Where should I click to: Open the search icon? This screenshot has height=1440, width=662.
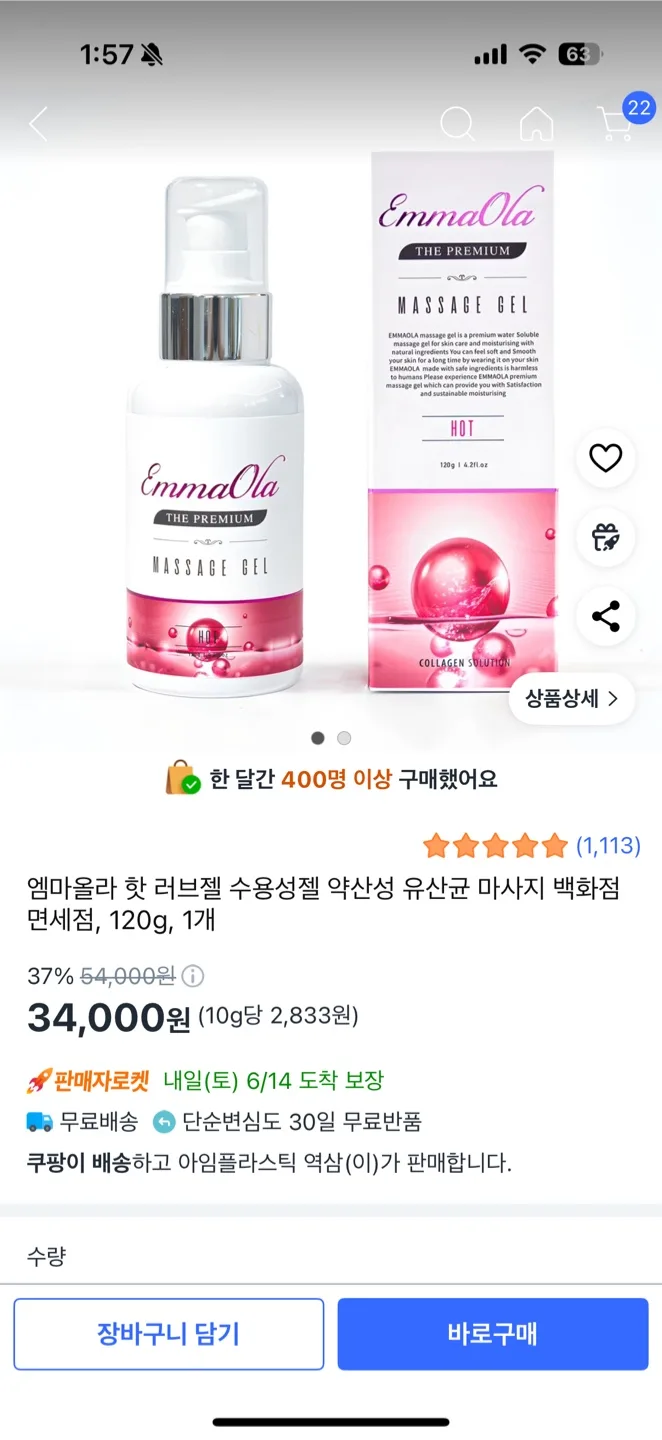457,124
